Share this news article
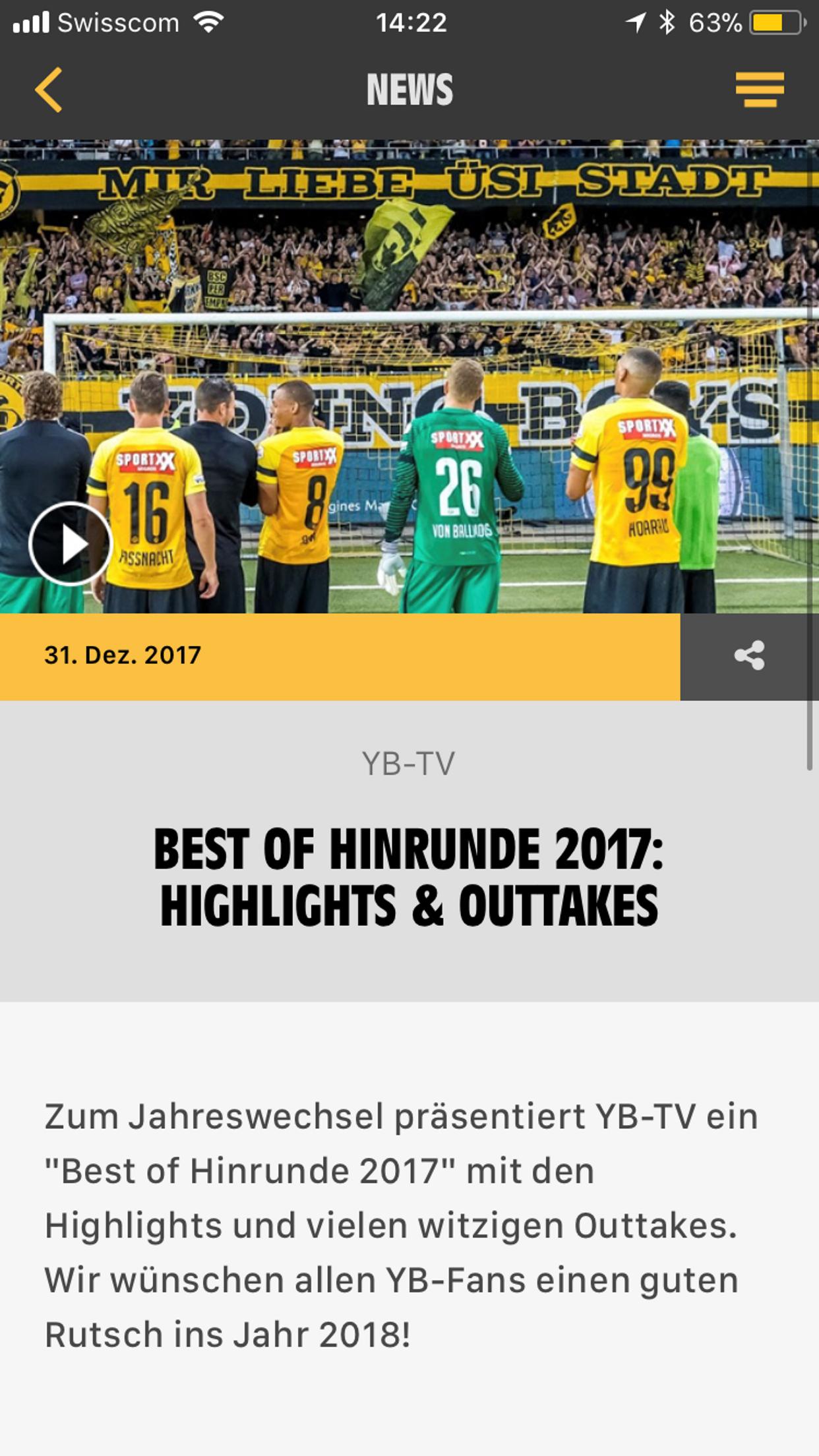Screen dimensions: 819x1456 pyautogui.click(x=749, y=656)
